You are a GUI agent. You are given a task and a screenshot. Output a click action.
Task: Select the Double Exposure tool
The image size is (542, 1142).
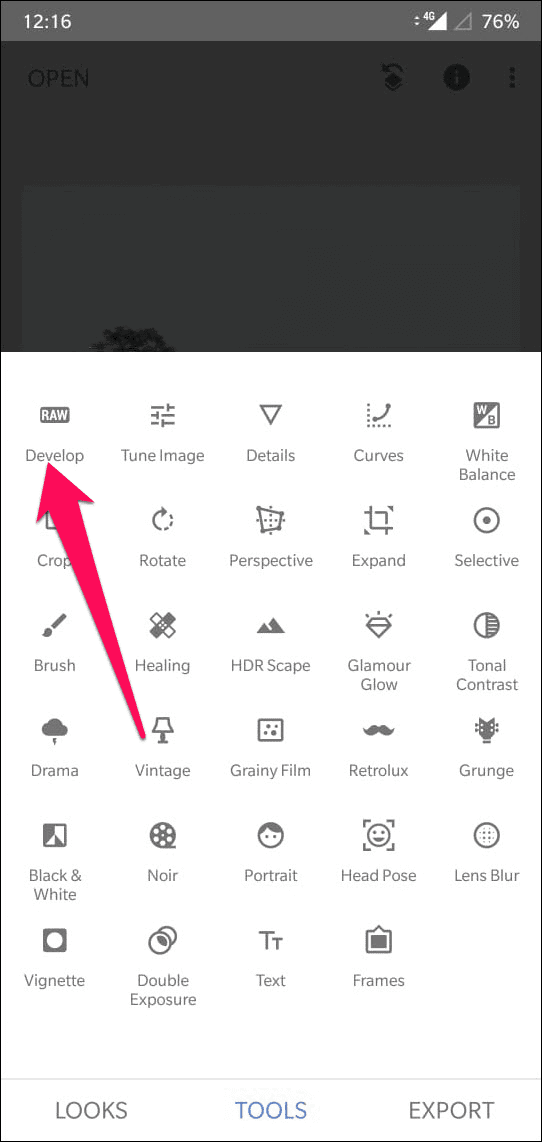[162, 966]
